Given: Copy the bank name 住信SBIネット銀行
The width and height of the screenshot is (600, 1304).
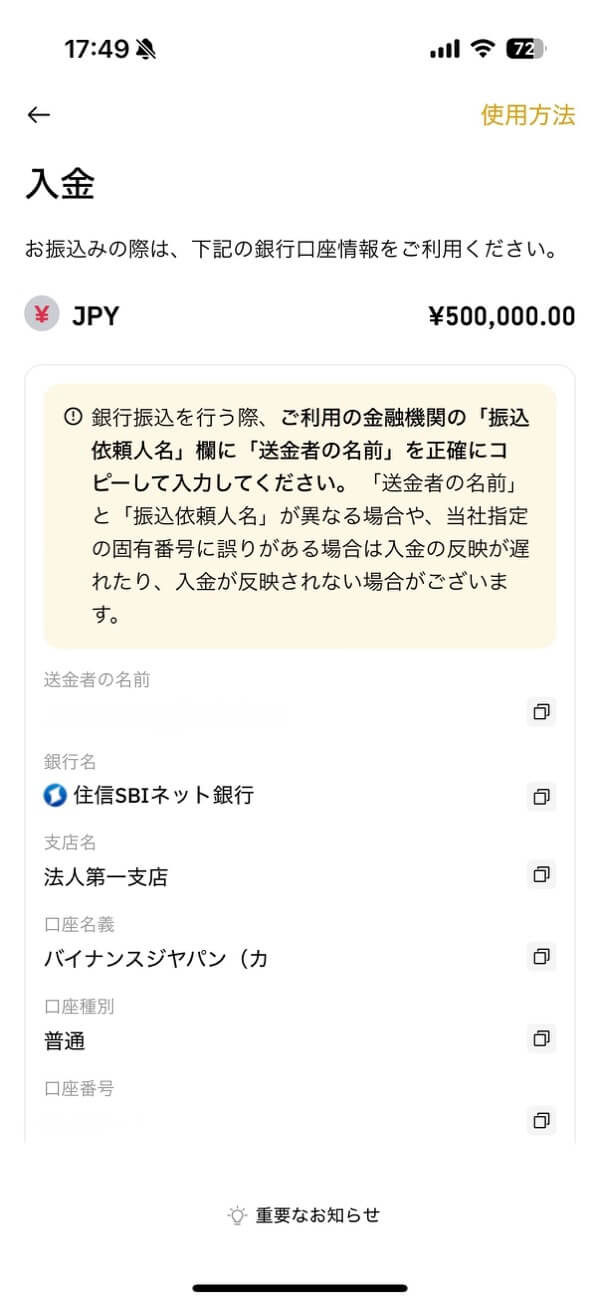Looking at the screenshot, I should click(541, 796).
